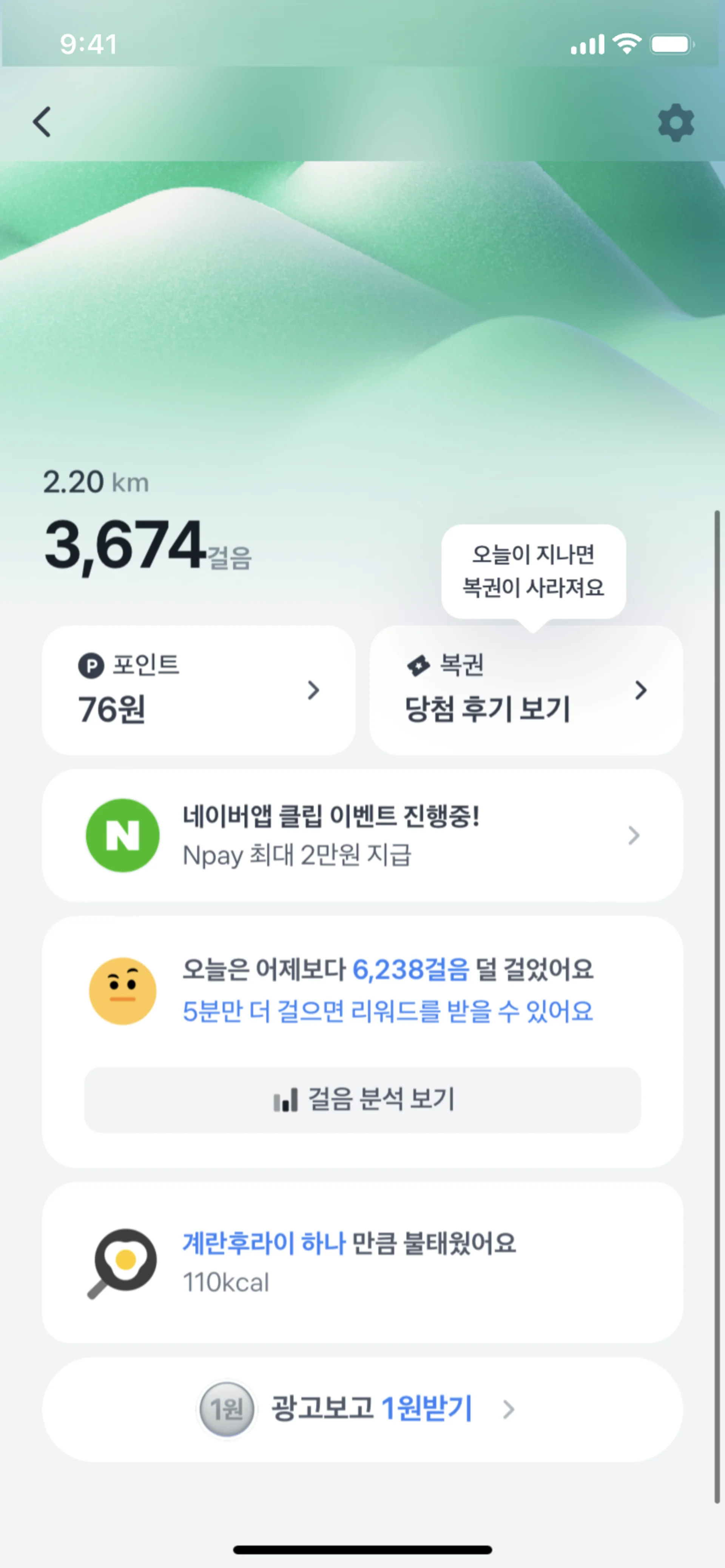
Task: Tap the 걸음 분석 보기 button
Action: pyautogui.click(x=362, y=1100)
